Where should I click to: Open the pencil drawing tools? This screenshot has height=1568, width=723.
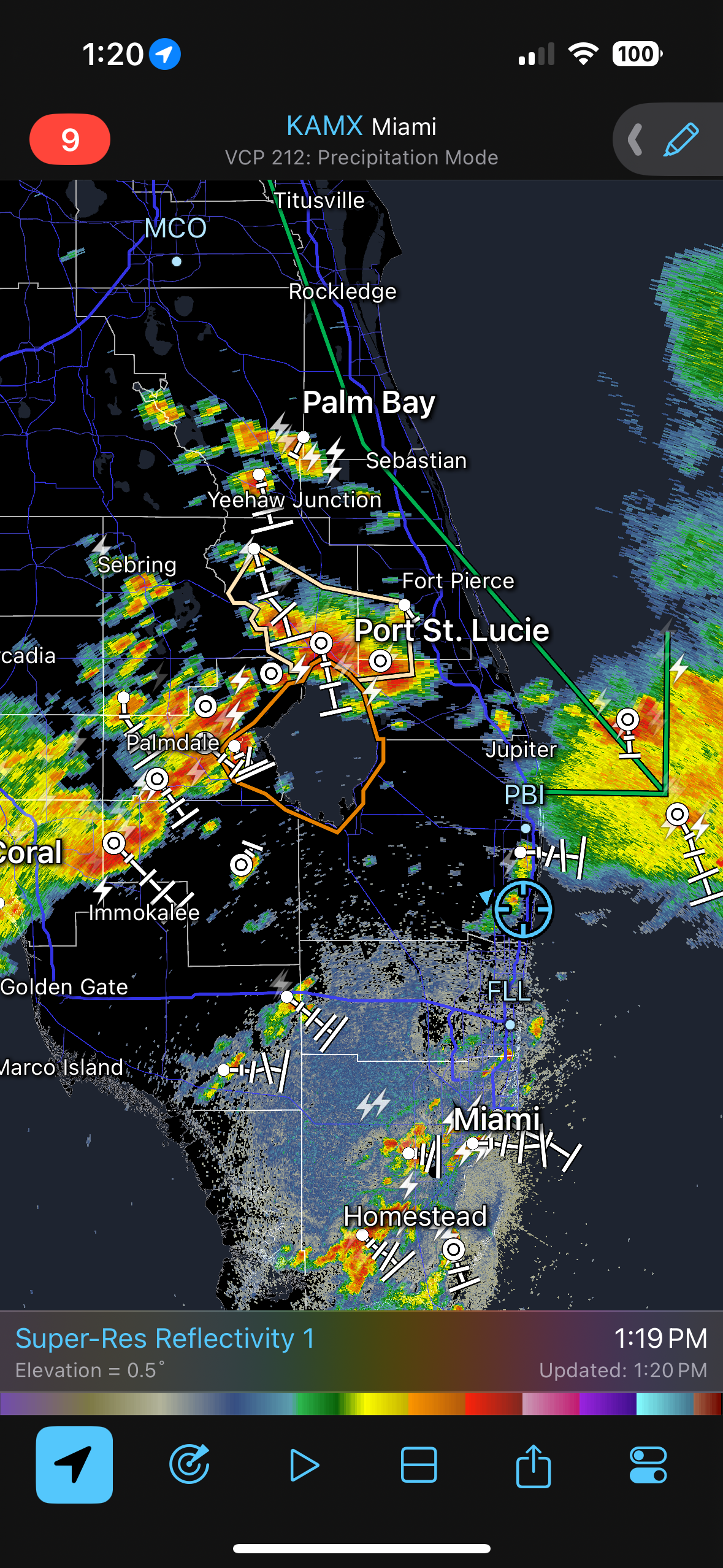tap(681, 139)
